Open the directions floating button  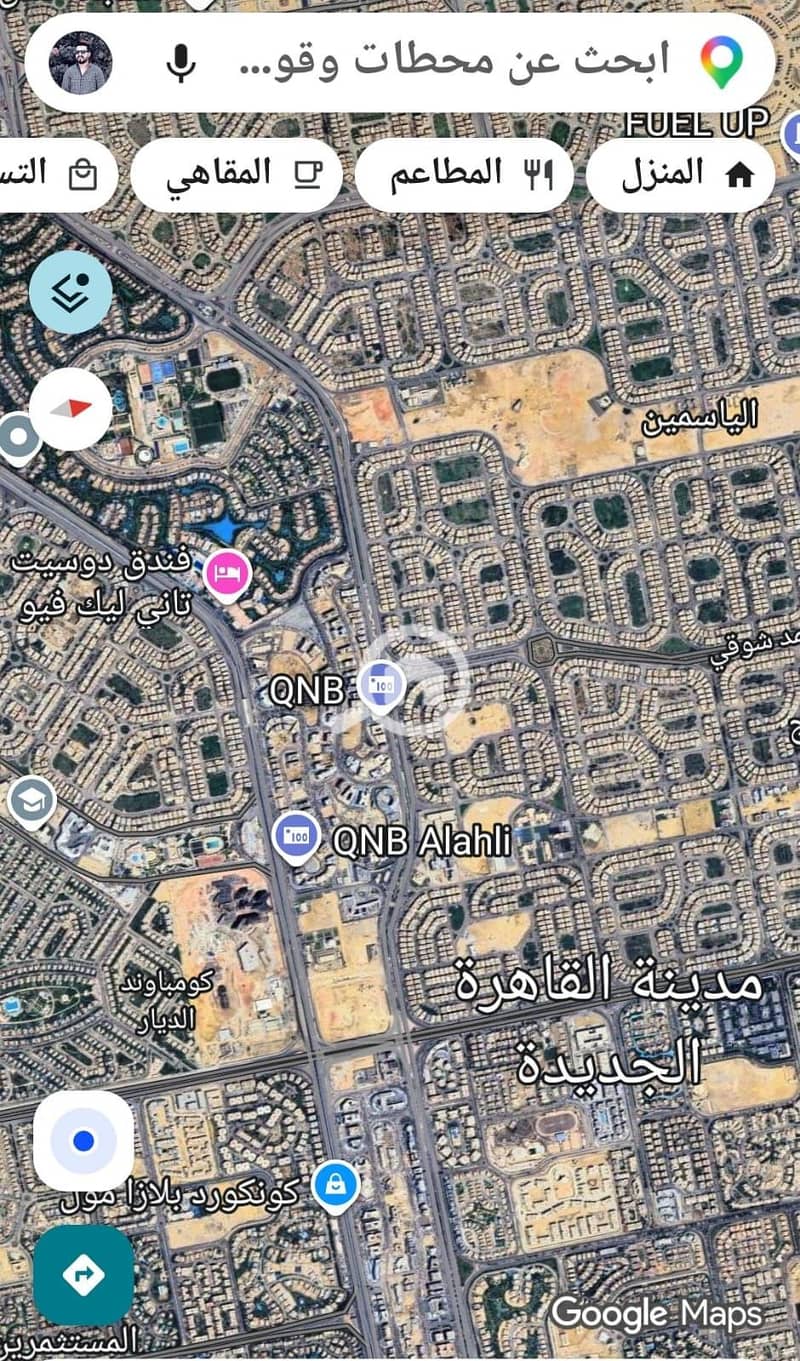point(83,1275)
